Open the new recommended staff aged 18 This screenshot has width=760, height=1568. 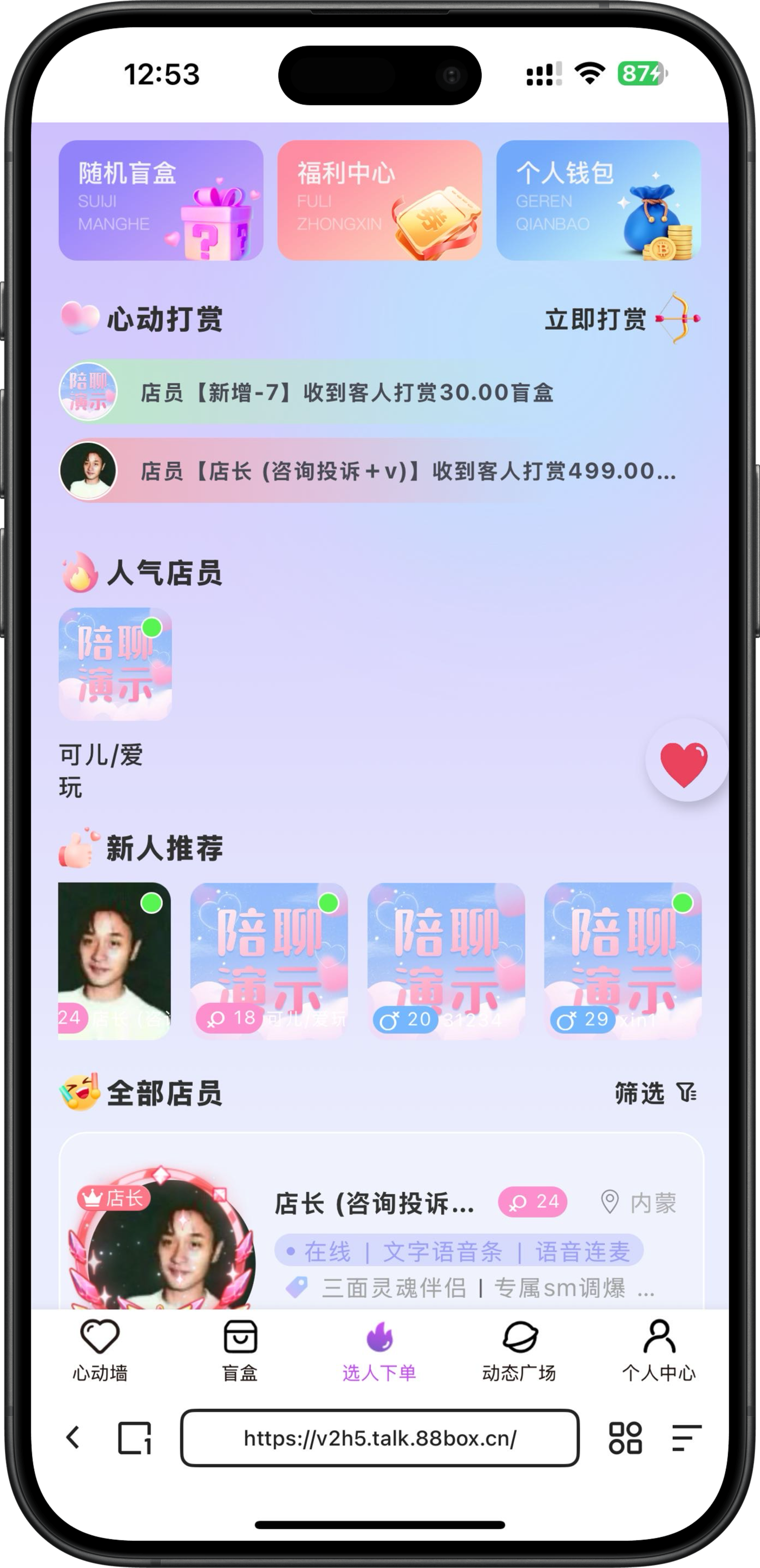(x=269, y=961)
